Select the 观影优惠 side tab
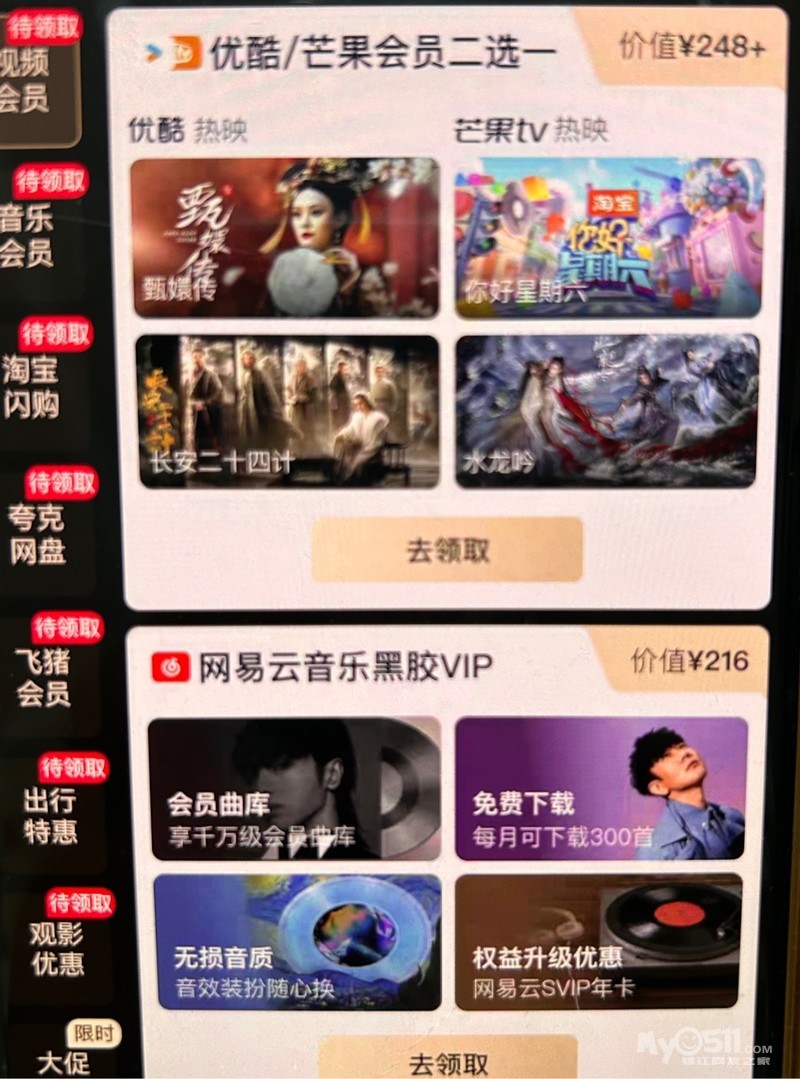 (56, 949)
